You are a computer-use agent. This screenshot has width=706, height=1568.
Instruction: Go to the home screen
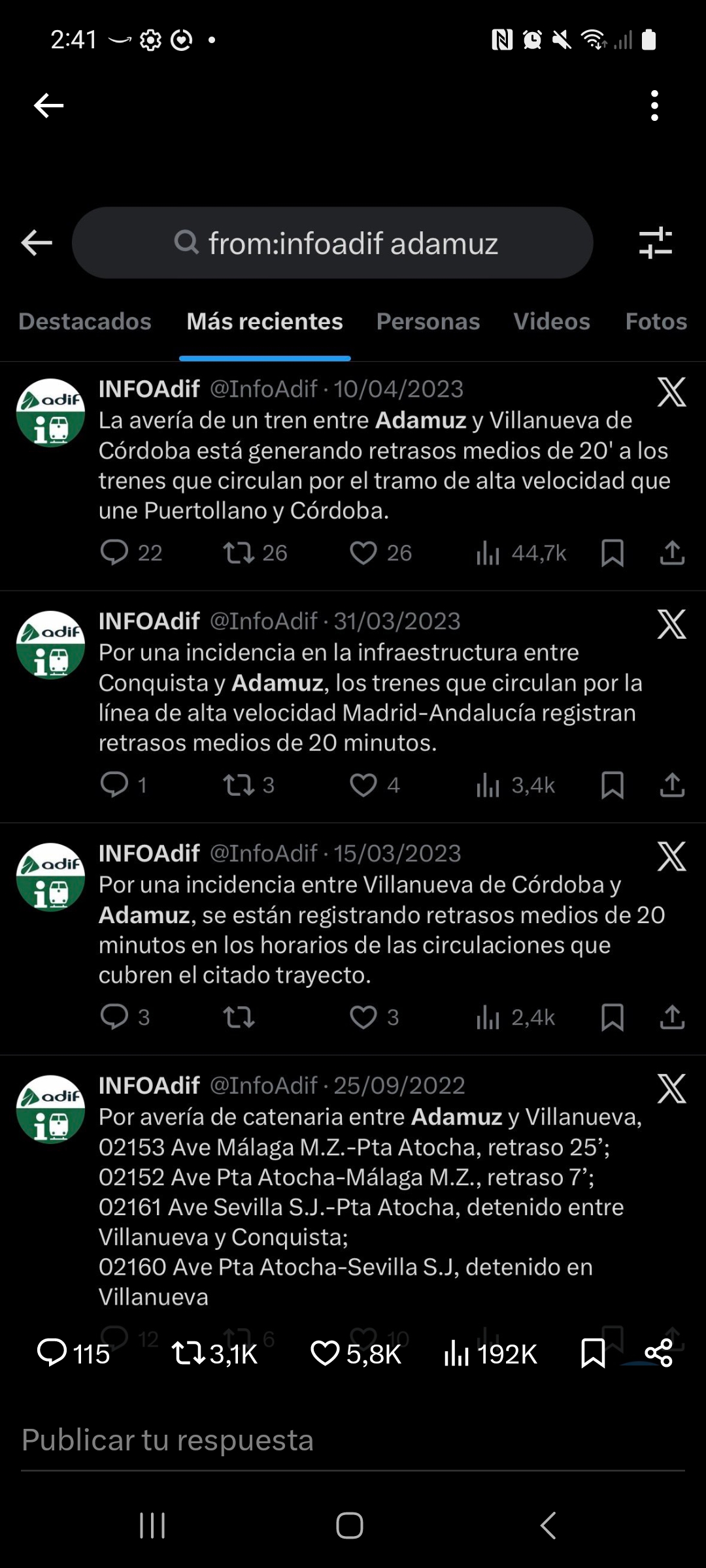pyautogui.click(x=350, y=1526)
